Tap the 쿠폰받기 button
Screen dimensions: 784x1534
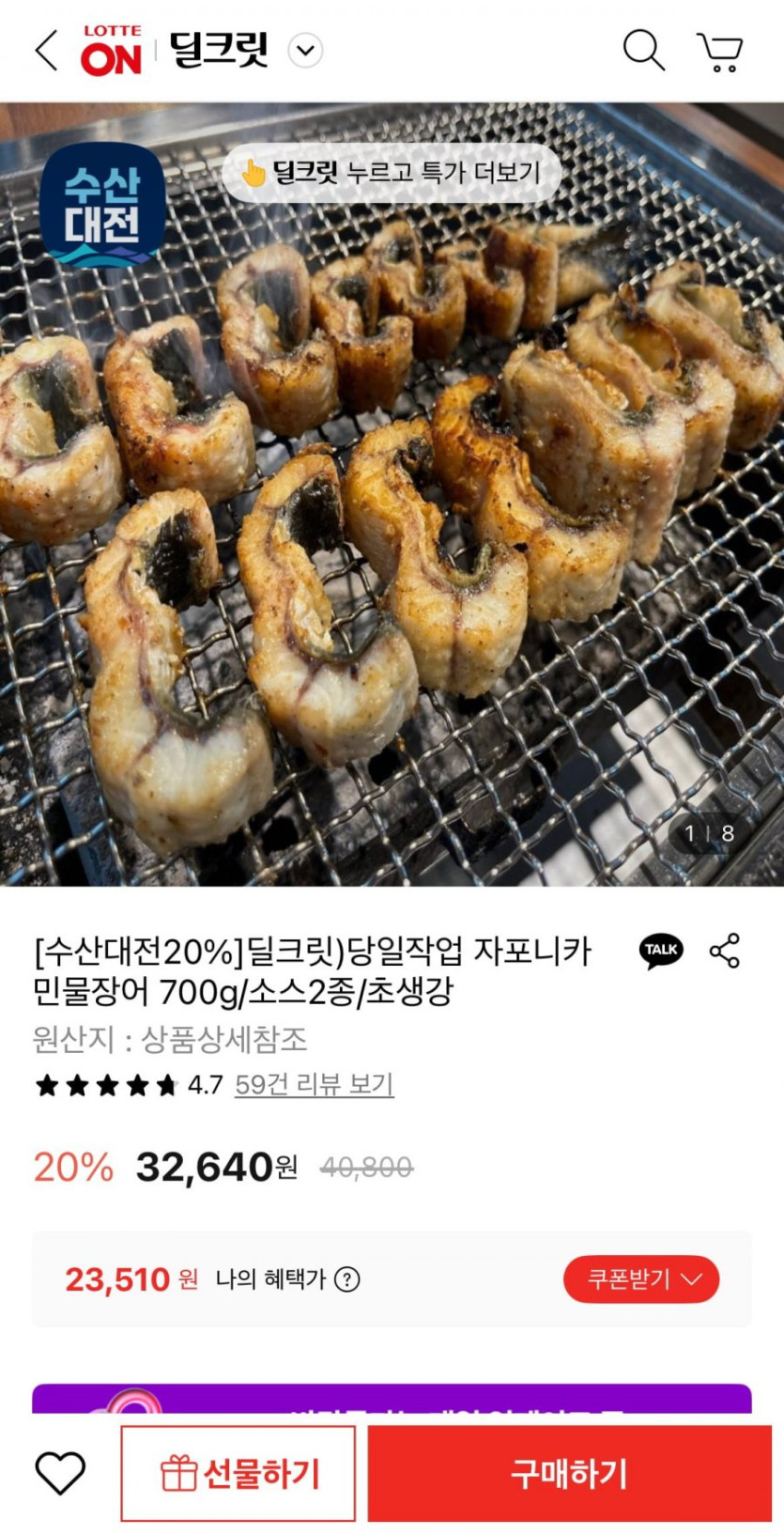tap(641, 1279)
